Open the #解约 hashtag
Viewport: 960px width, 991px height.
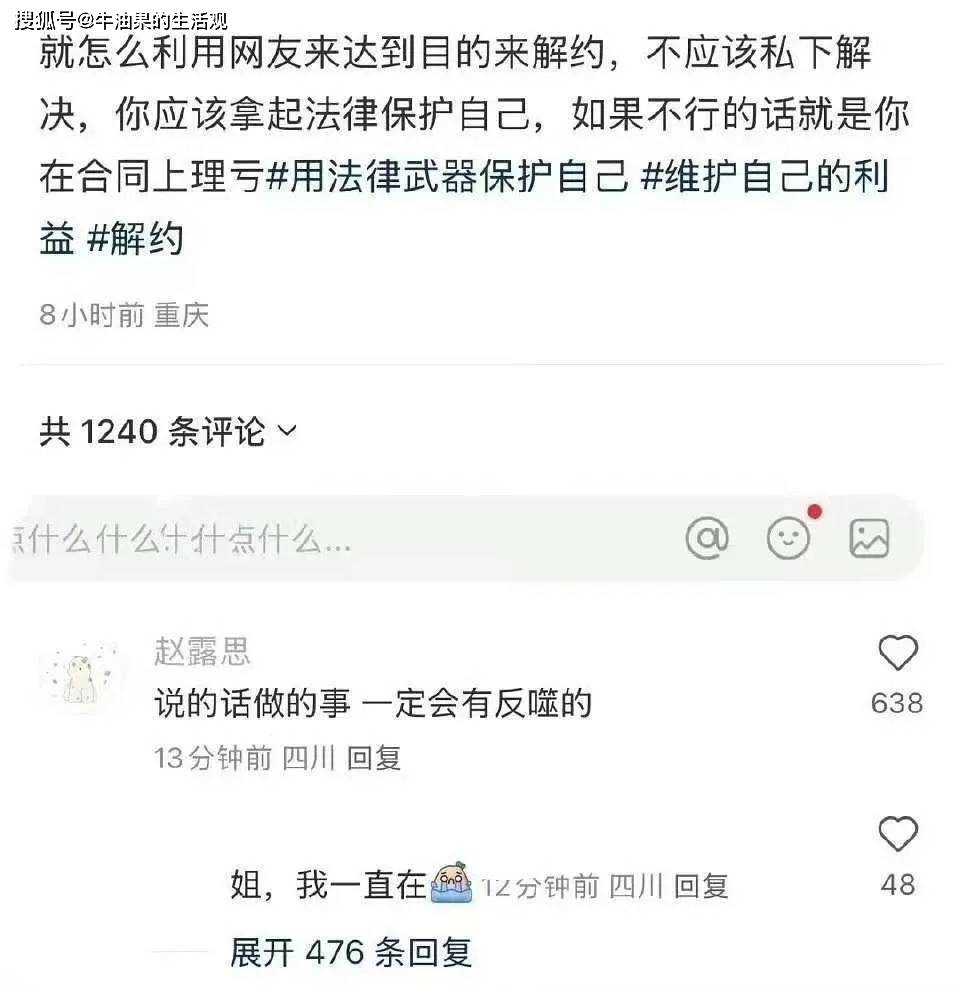[x=135, y=240]
